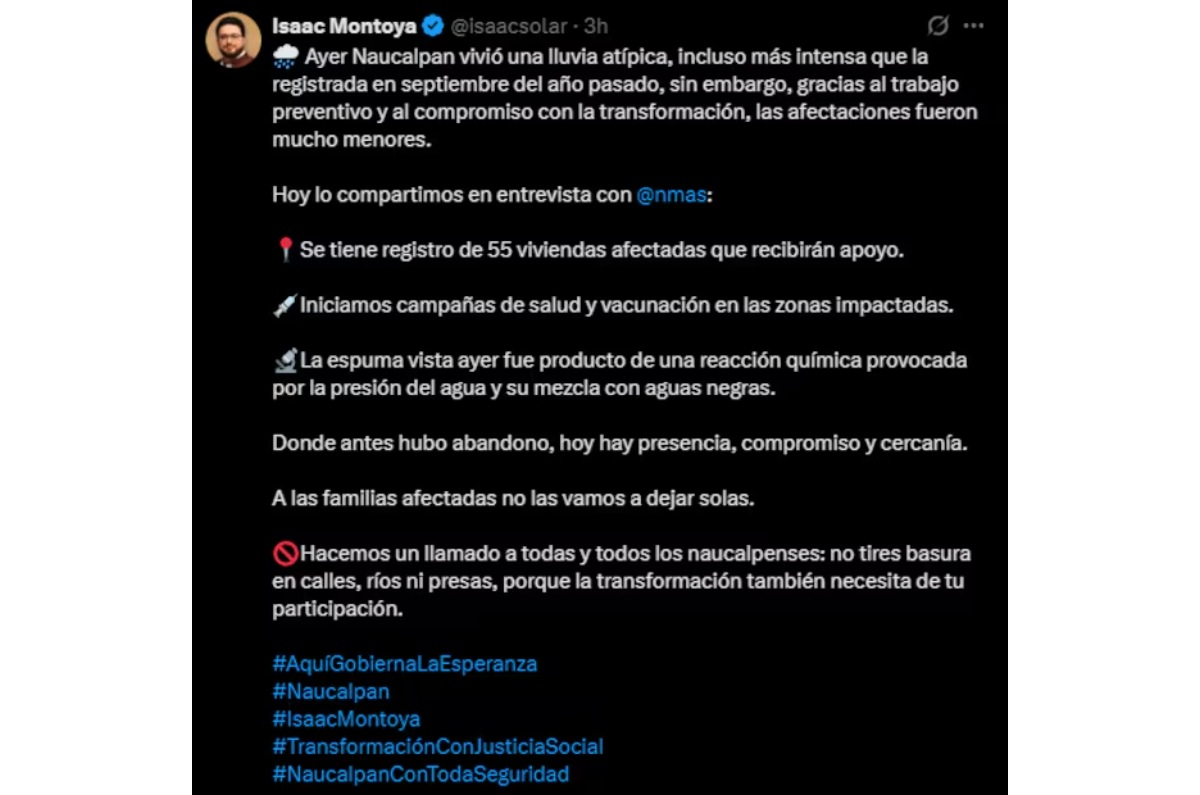Open the Isaac Montoya display name
The height and width of the screenshot is (795, 1200).
pos(344,27)
